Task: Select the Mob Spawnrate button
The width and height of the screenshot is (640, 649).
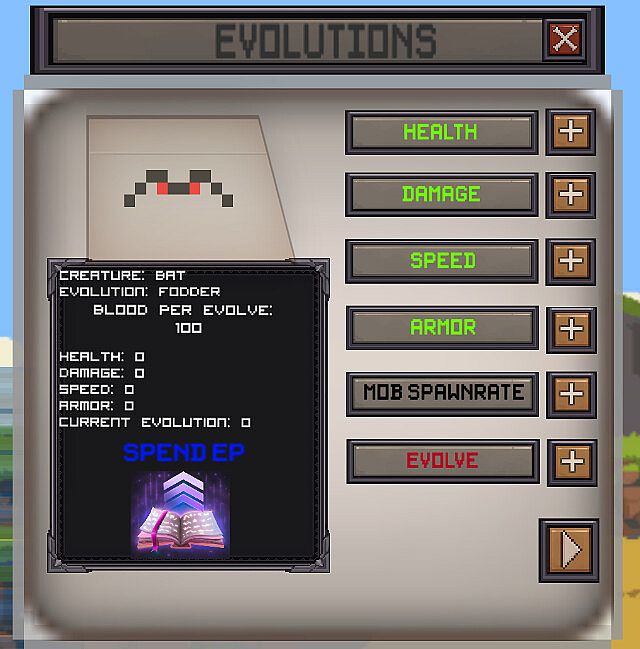Action: coord(441,393)
